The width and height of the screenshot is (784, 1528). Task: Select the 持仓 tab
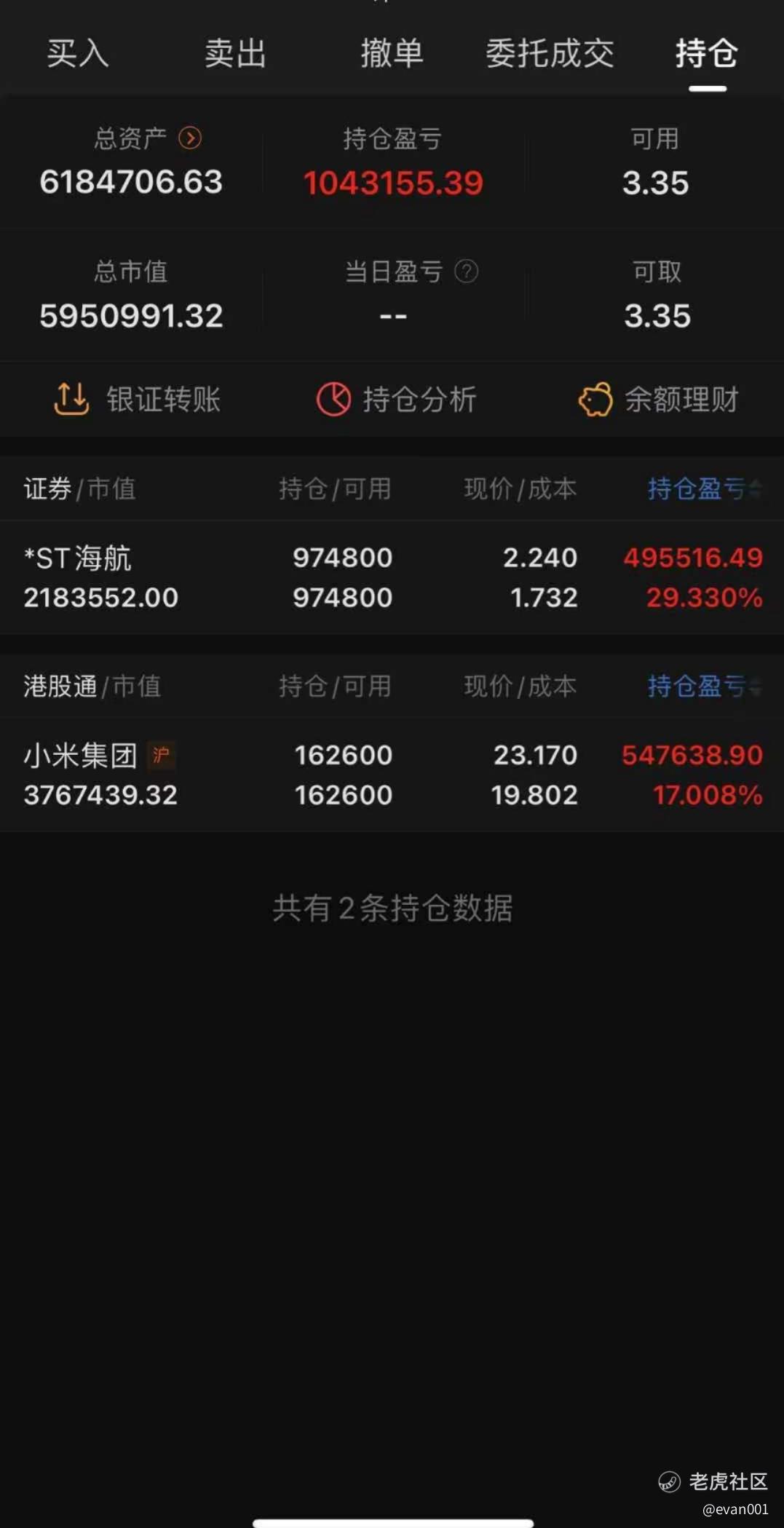tap(706, 54)
